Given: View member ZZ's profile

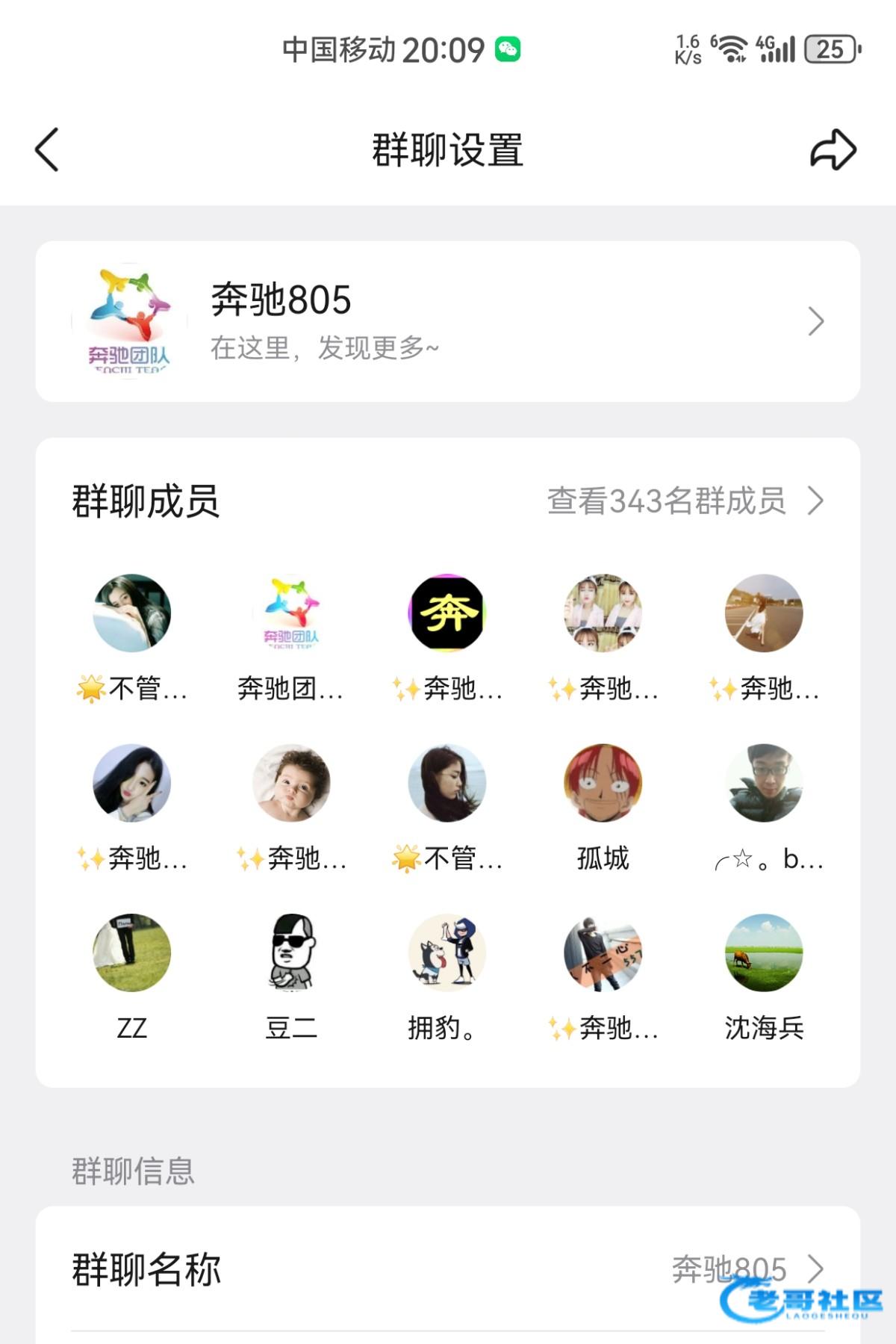Looking at the screenshot, I should (x=132, y=953).
